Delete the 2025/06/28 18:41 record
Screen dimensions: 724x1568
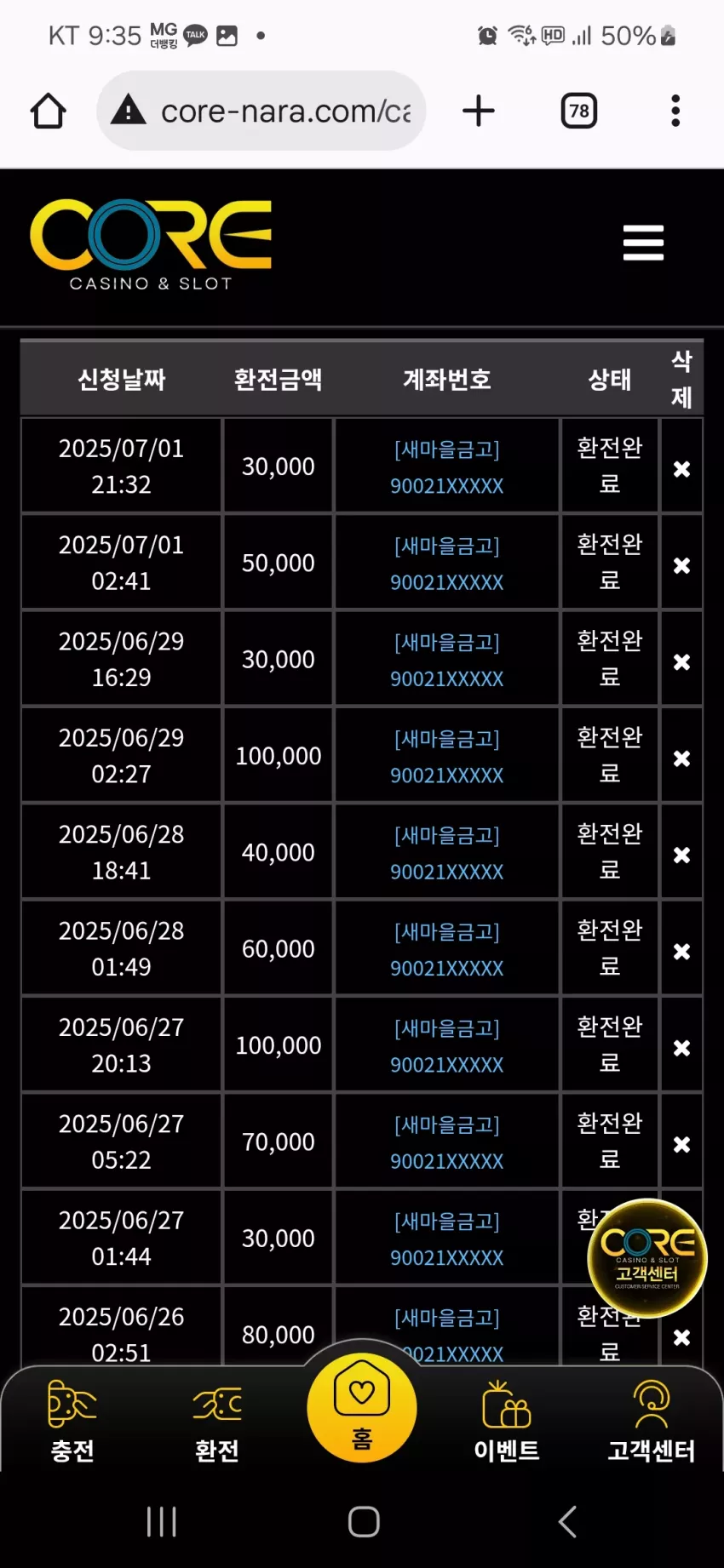pos(681,855)
